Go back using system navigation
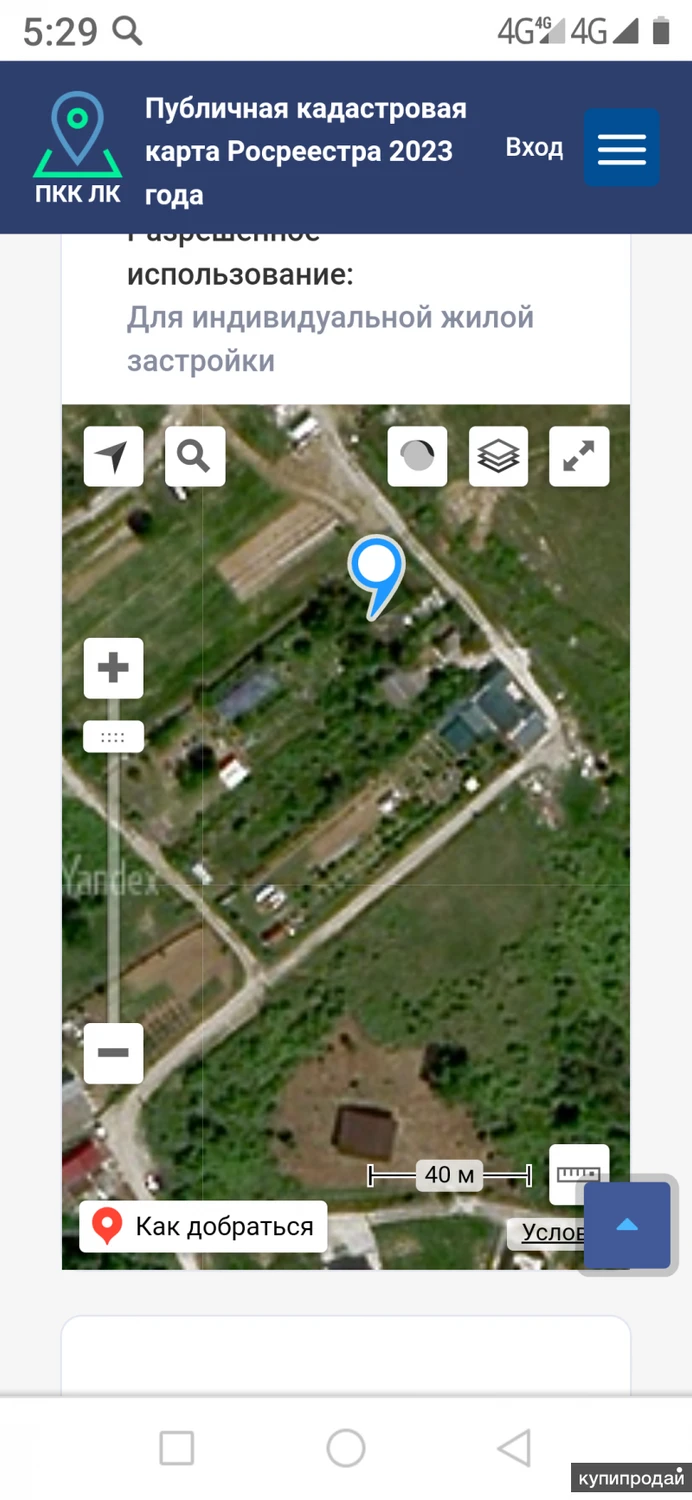The height and width of the screenshot is (1500, 692). (514, 1447)
